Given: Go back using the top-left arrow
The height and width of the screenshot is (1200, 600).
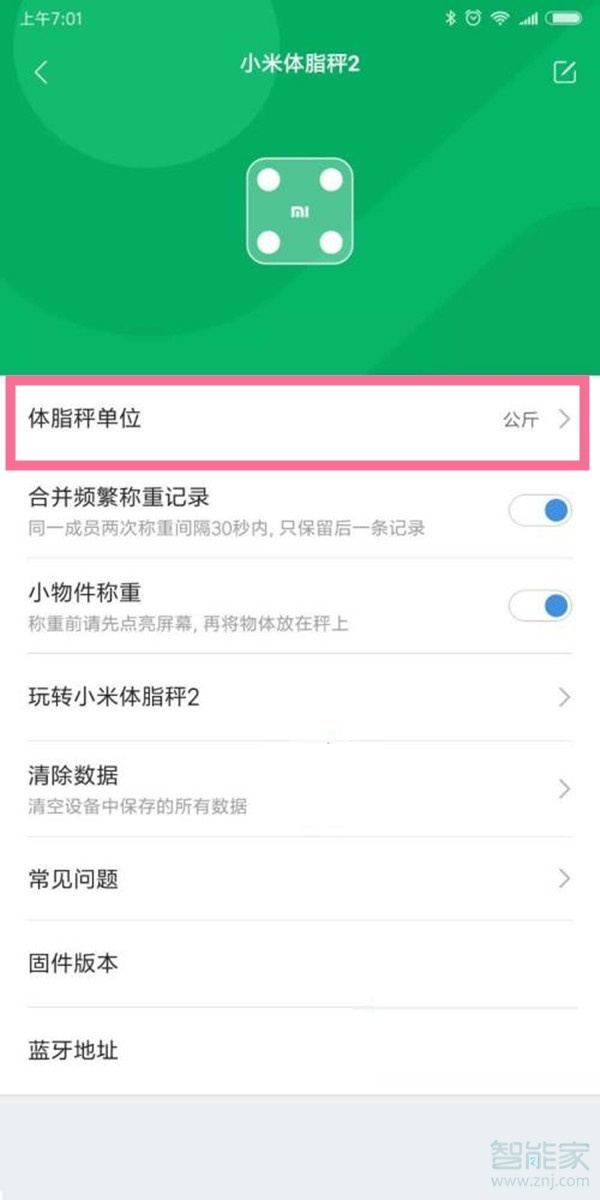Looking at the screenshot, I should click(x=41, y=72).
